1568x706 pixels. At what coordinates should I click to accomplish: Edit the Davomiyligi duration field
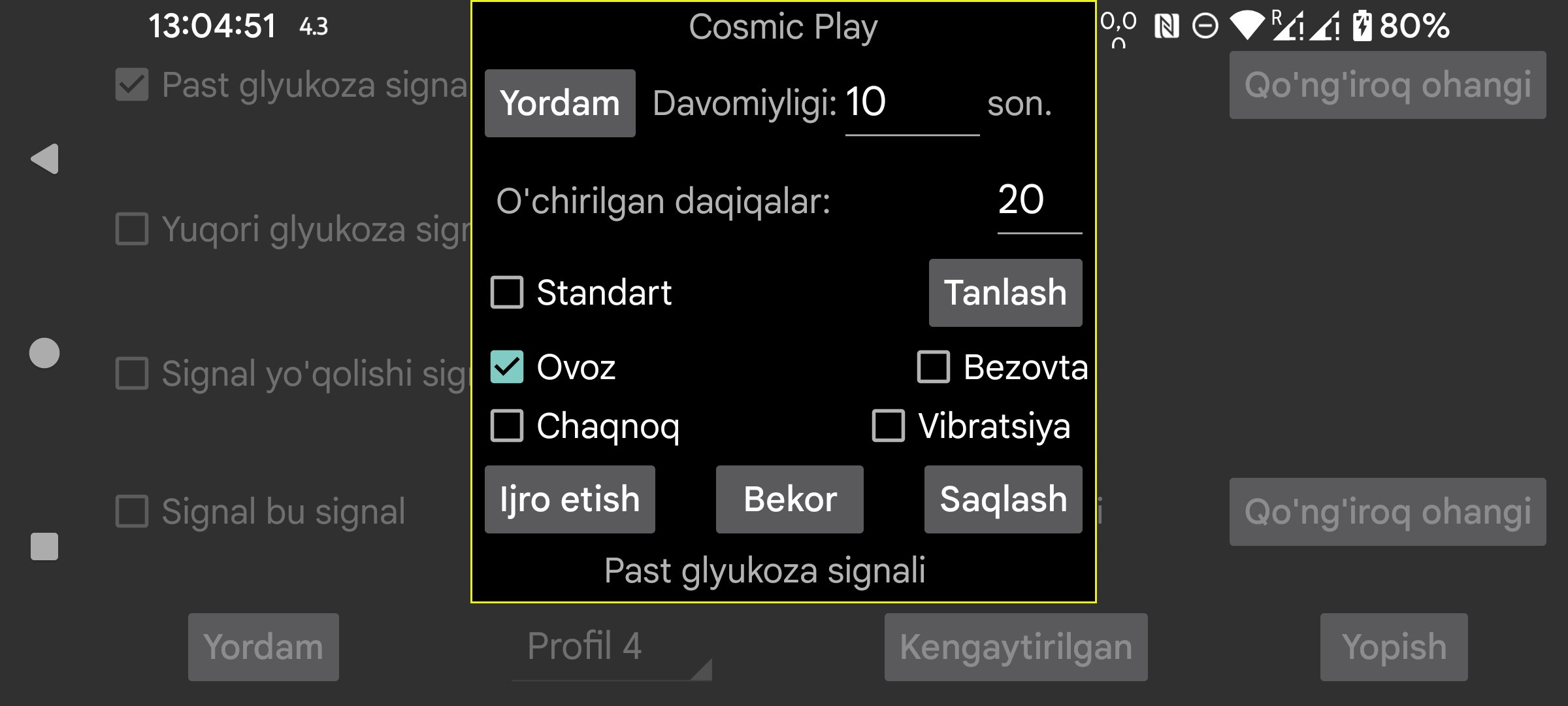click(x=911, y=103)
